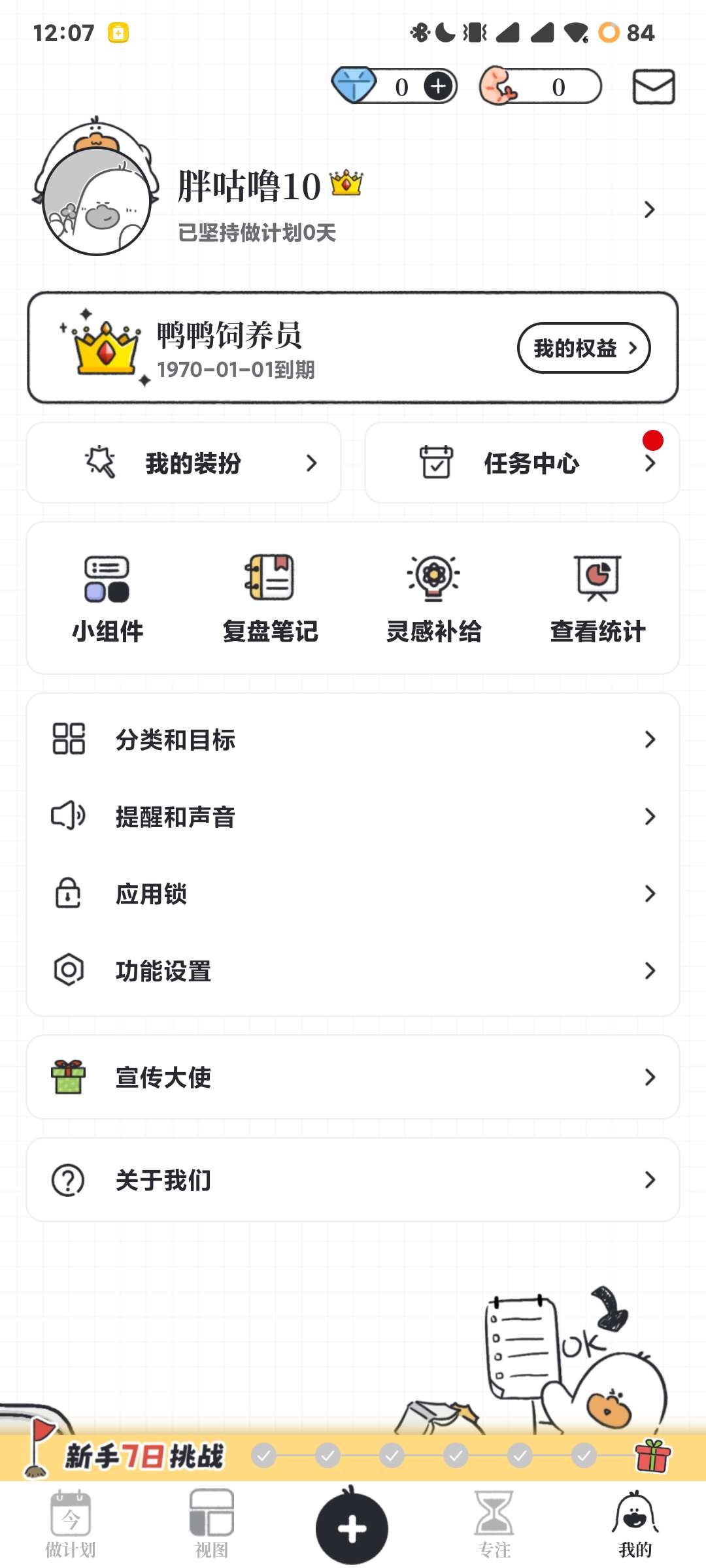This screenshot has height=1568, width=706.
Task: Open 功能设置
Action: [353, 971]
